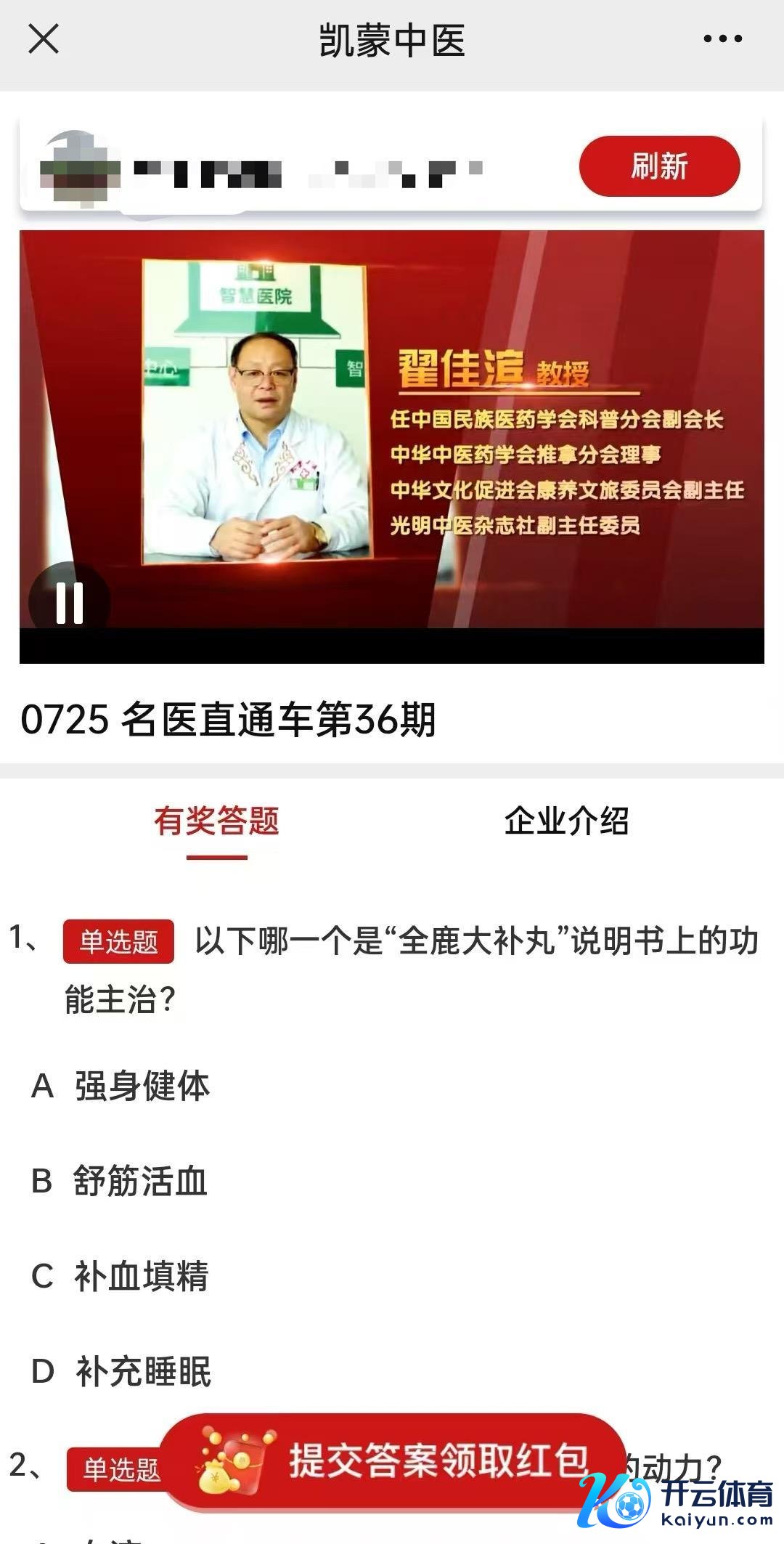The width and height of the screenshot is (784, 1544).
Task: Switch to the 企业介绍 tab
Action: pyautogui.click(x=568, y=823)
